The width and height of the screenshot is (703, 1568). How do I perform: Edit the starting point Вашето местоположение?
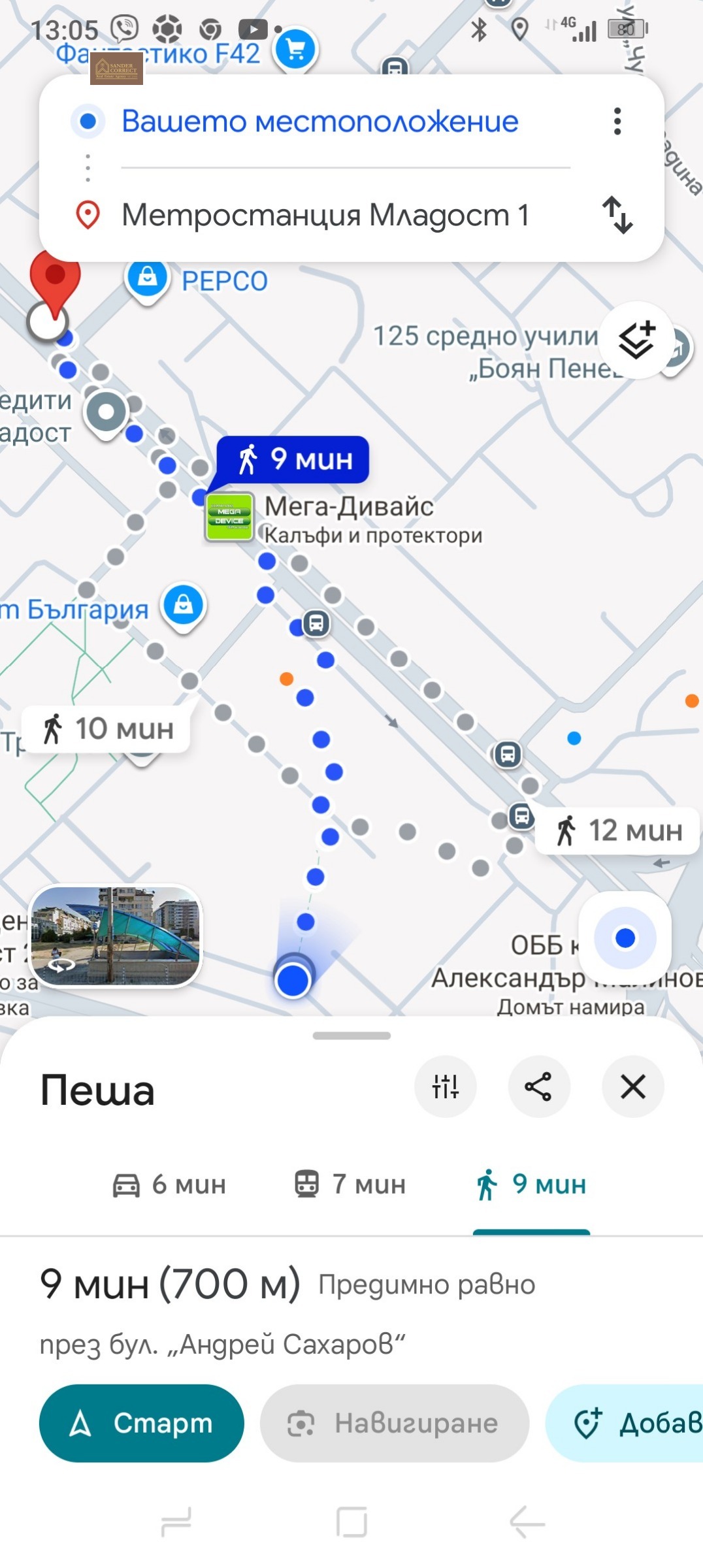319,122
